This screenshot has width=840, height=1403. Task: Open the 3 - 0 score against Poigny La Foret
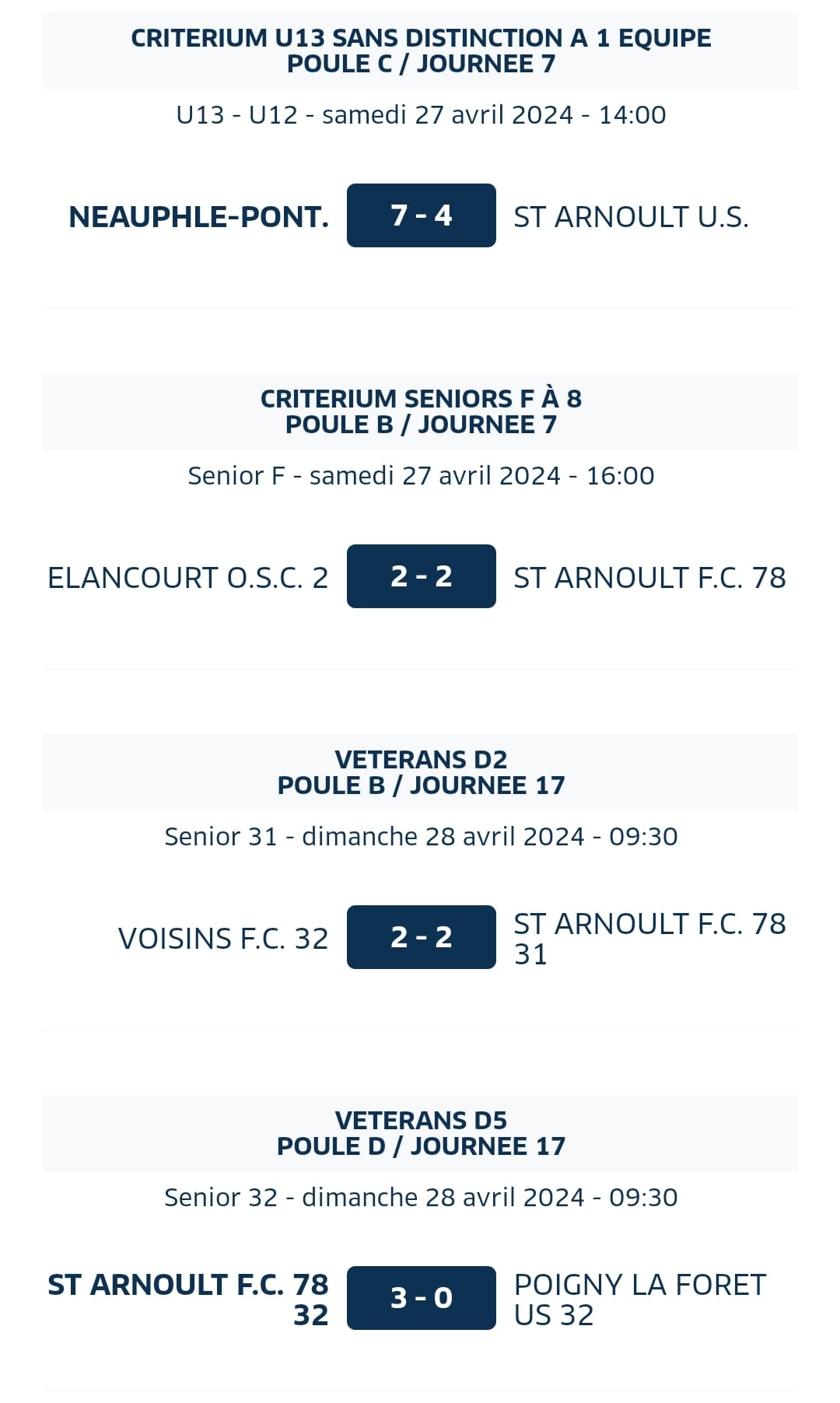[x=421, y=1298]
